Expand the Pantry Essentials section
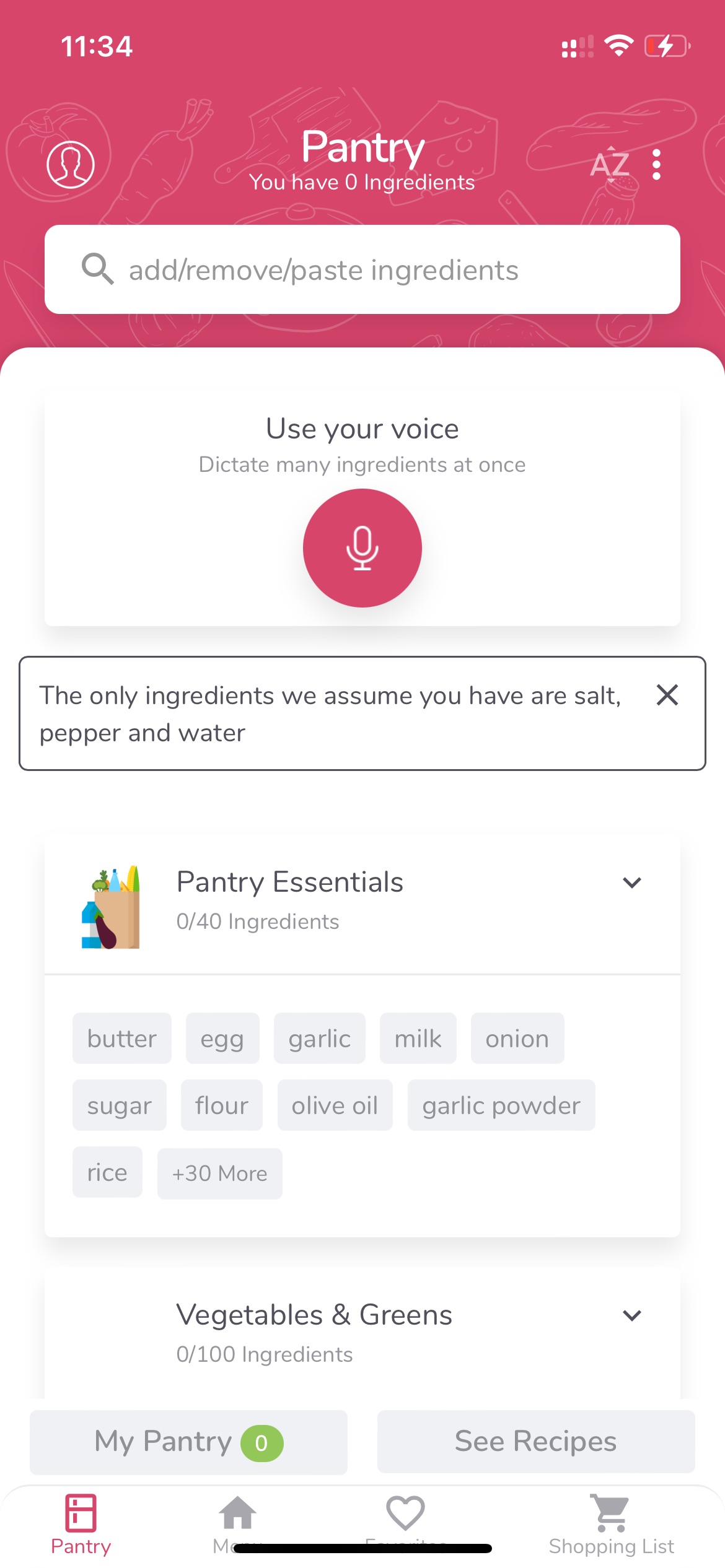The width and height of the screenshot is (725, 1568). (632, 882)
